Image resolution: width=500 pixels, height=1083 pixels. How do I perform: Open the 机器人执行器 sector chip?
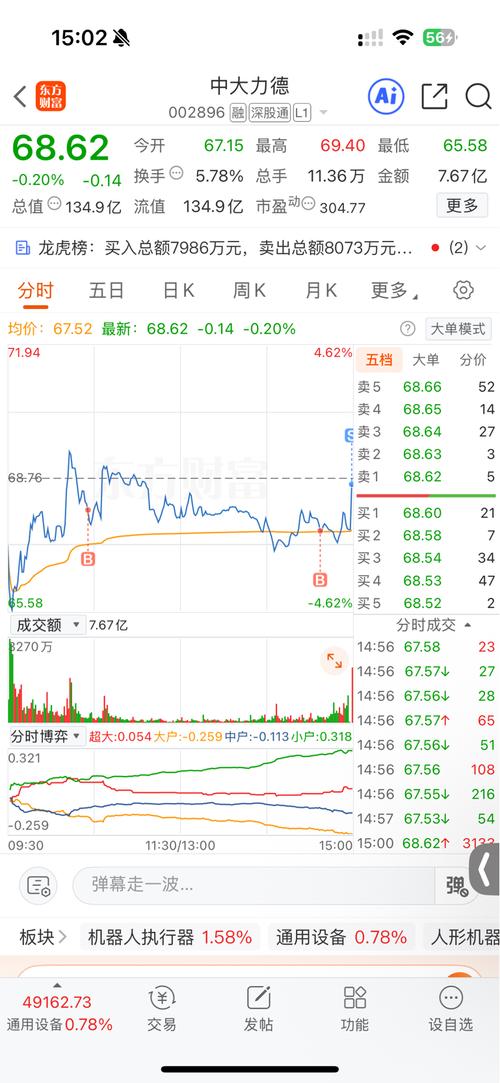click(x=170, y=937)
